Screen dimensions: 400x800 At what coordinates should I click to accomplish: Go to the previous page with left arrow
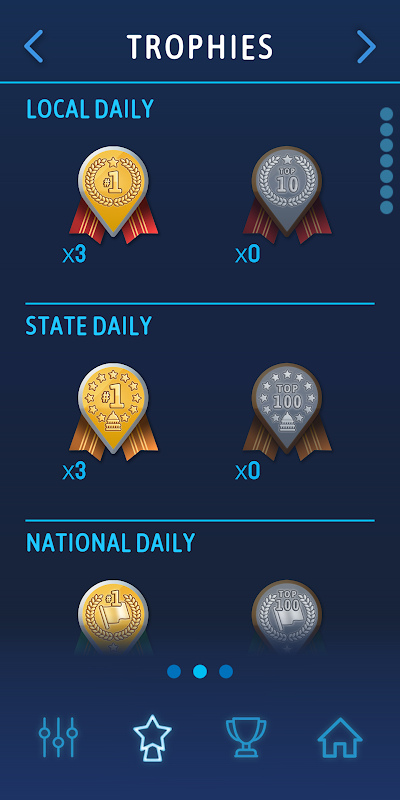(x=34, y=46)
